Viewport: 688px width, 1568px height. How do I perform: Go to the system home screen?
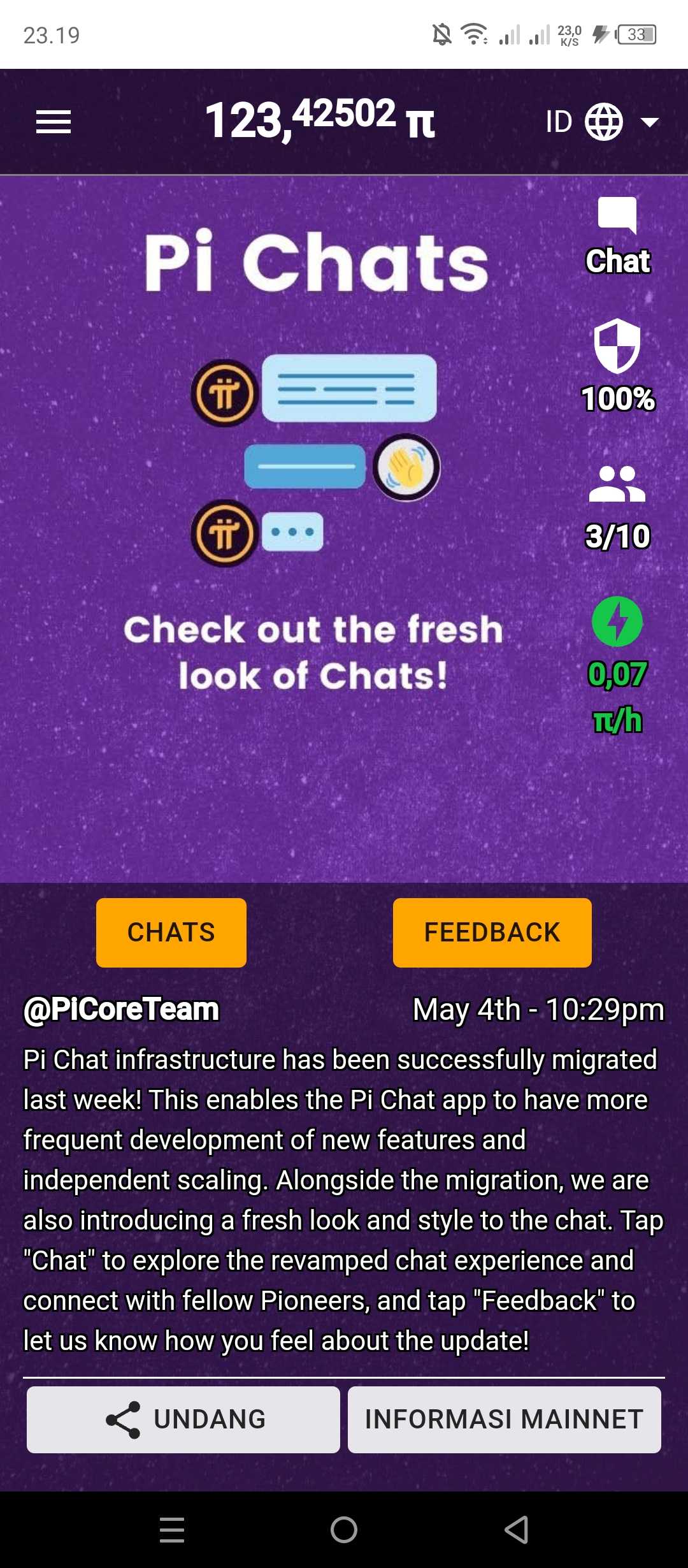pyautogui.click(x=344, y=1529)
